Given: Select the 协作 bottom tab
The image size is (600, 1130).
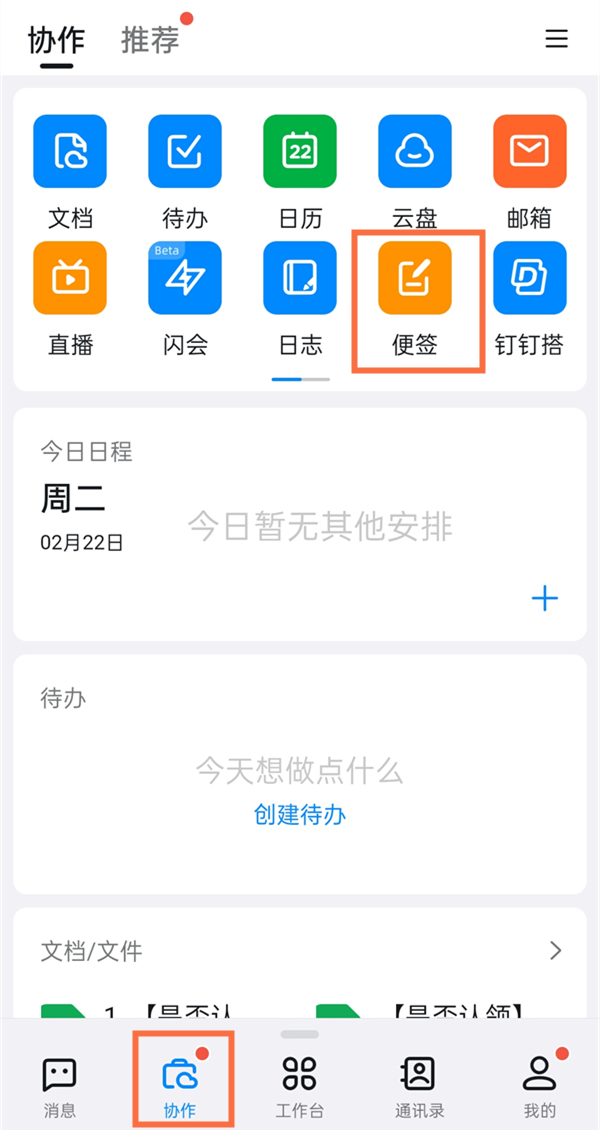Looking at the screenshot, I should (180, 1085).
